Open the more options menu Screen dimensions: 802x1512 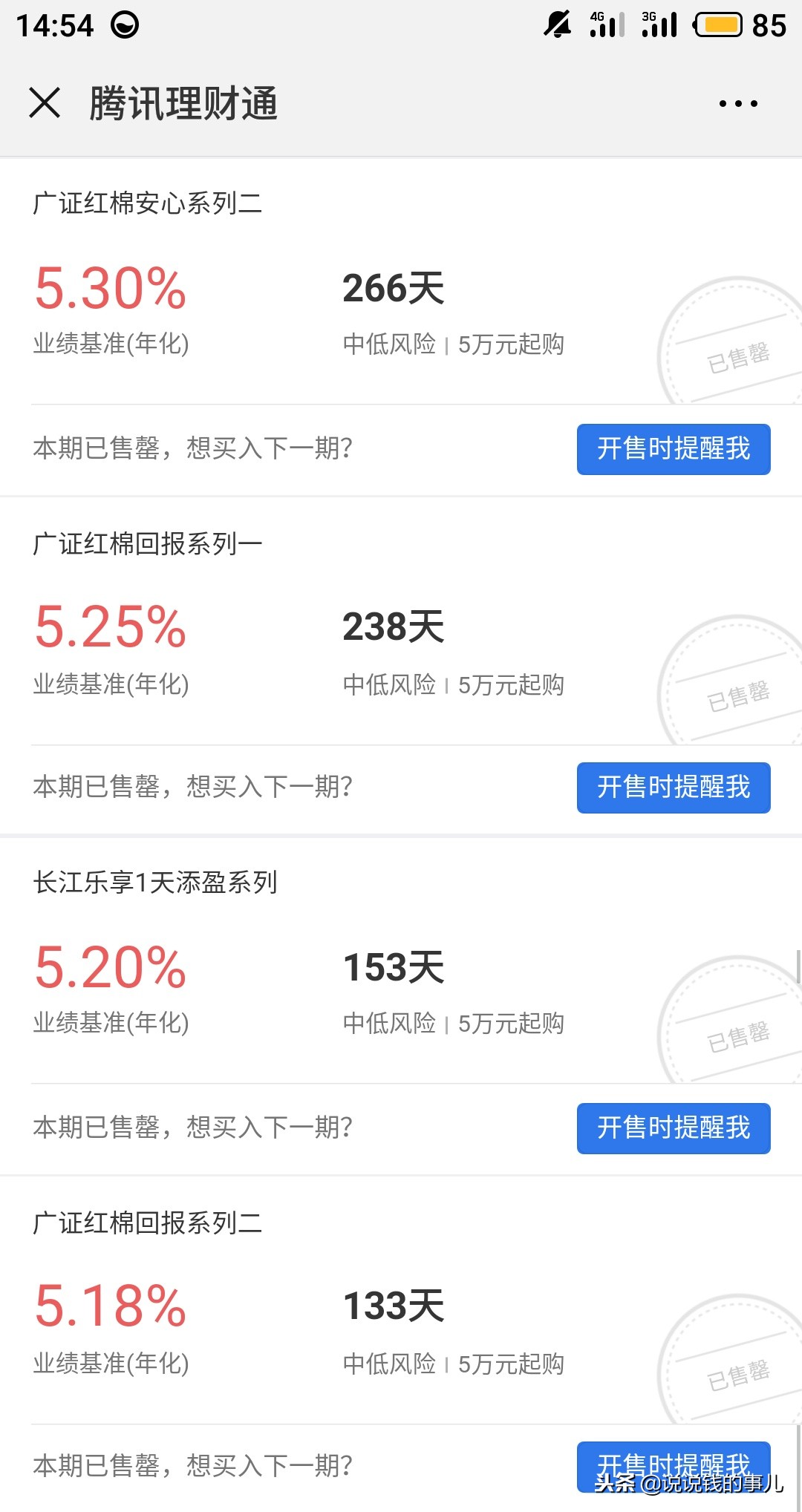(x=740, y=104)
